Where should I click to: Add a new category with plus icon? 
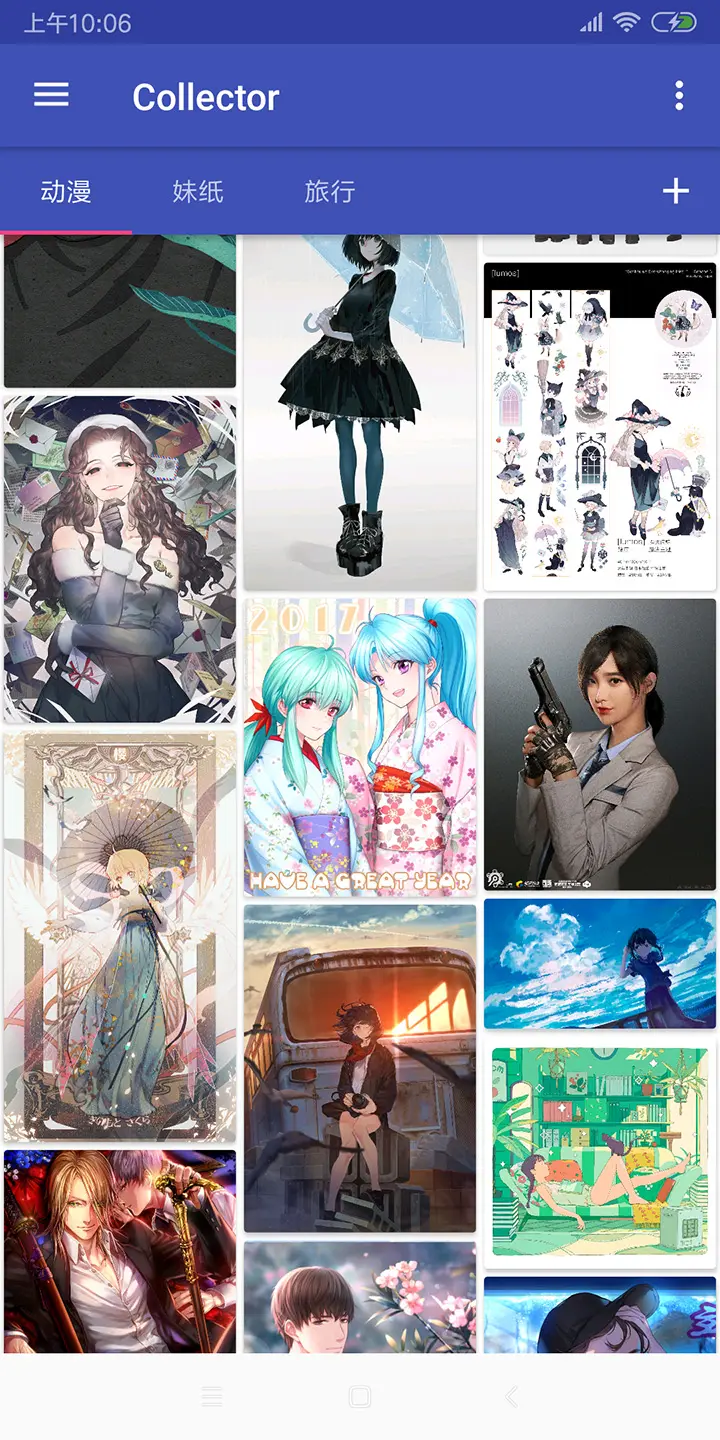676,190
